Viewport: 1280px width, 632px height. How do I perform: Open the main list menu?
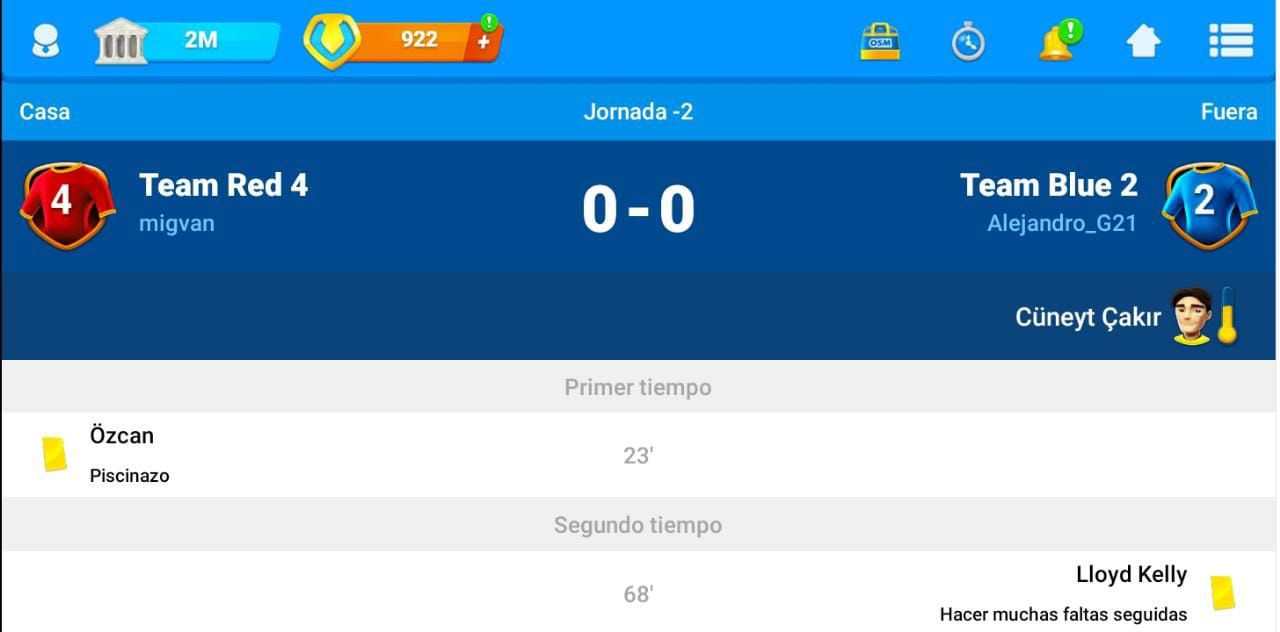point(1231,41)
